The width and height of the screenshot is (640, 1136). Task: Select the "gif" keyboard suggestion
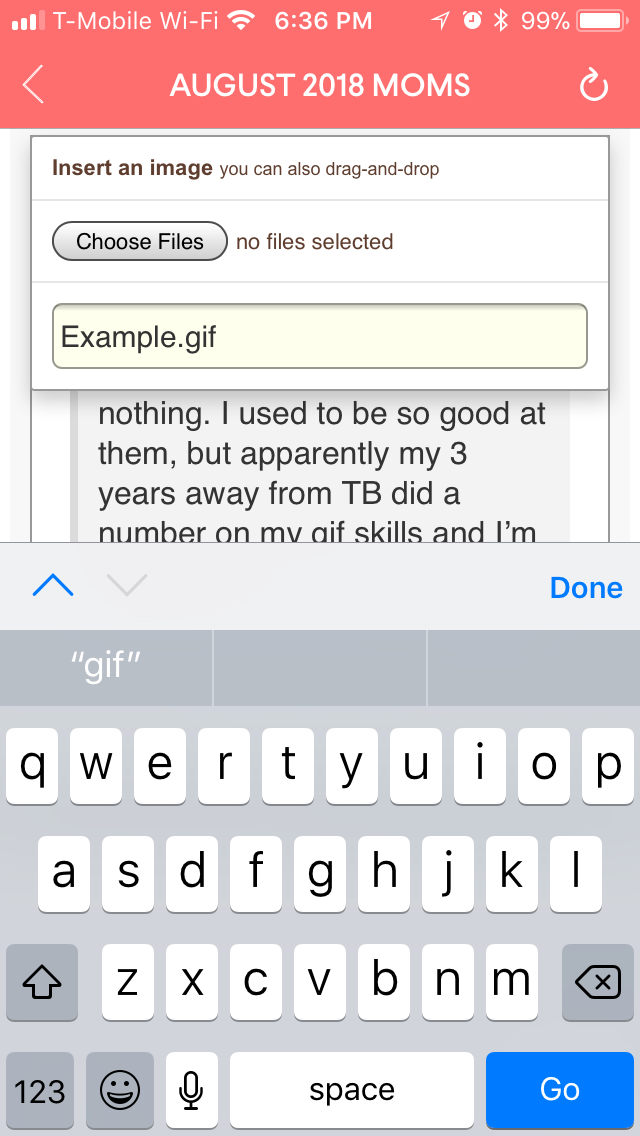click(105, 667)
